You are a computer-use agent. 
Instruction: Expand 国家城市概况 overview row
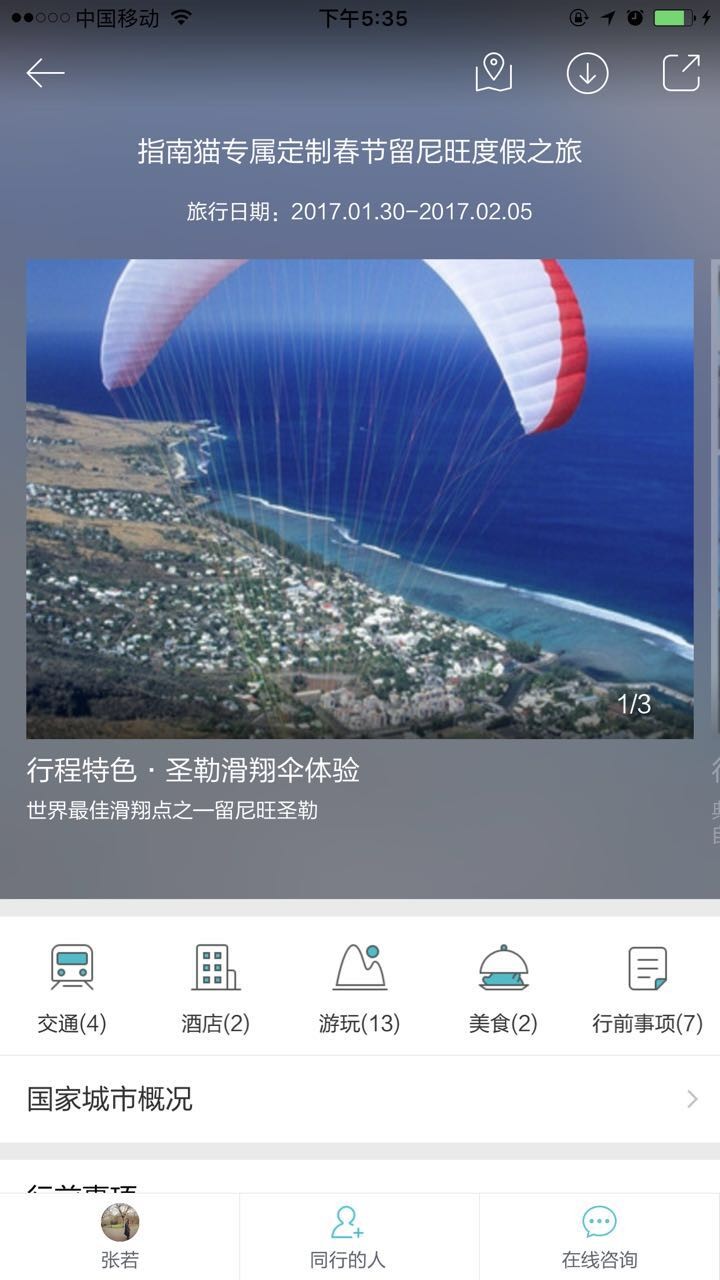coord(359,1099)
